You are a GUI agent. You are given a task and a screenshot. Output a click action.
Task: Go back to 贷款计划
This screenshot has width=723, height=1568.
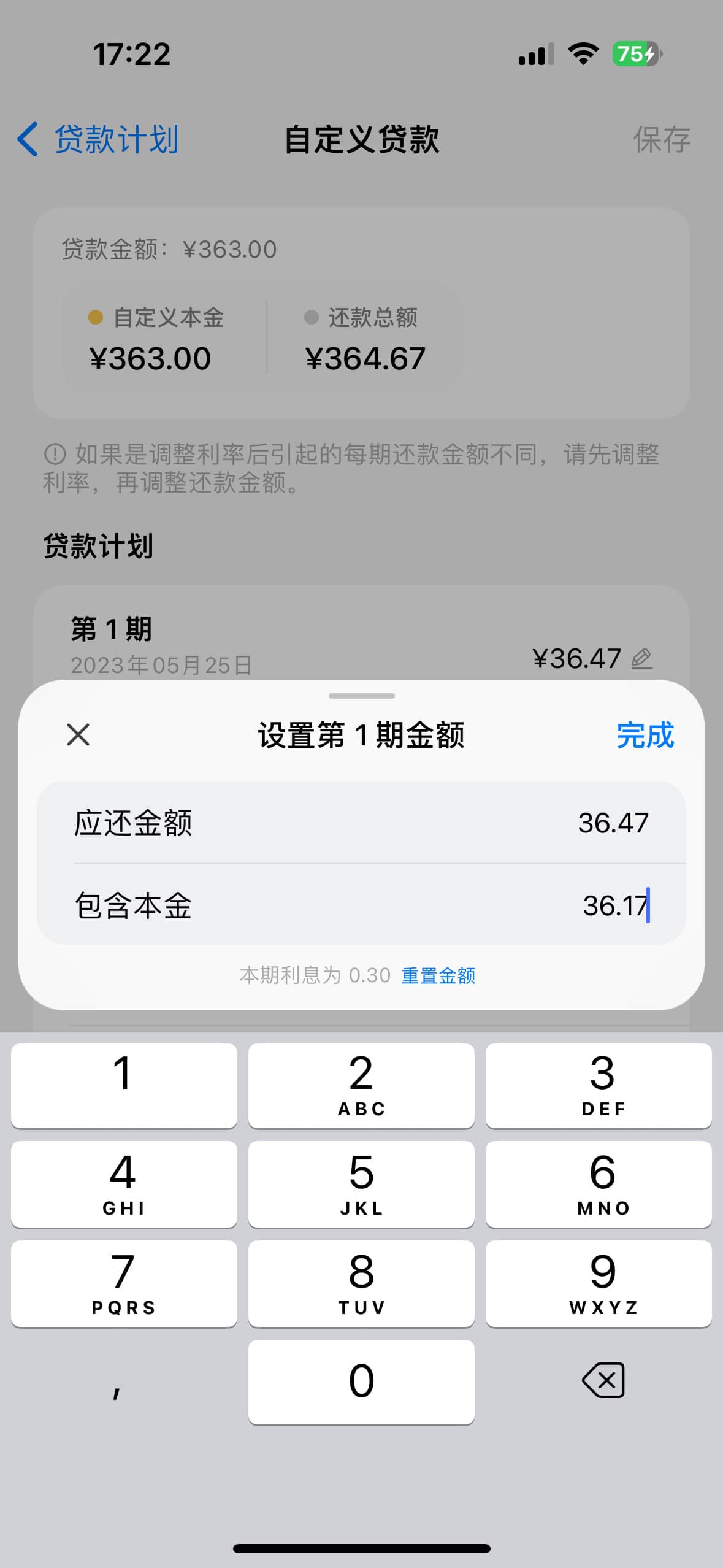98,139
